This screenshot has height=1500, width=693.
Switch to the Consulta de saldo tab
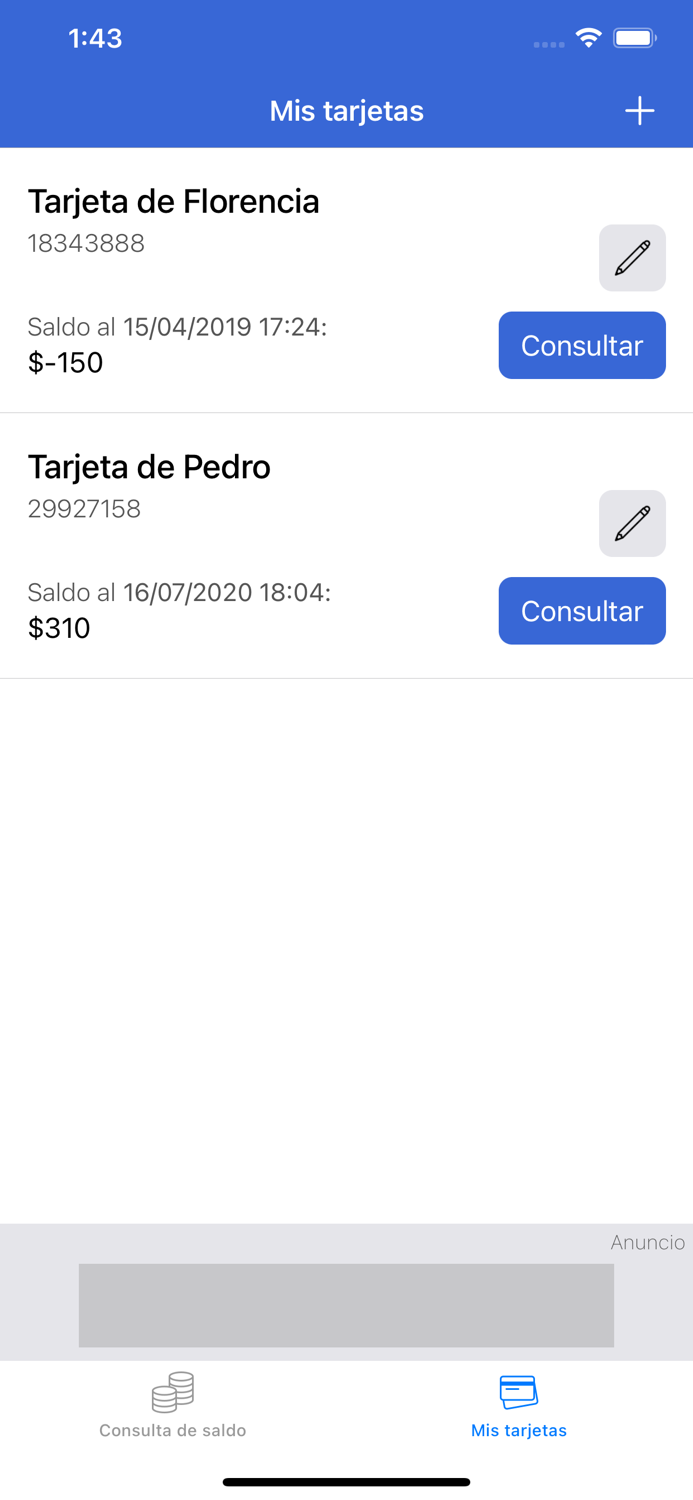(x=173, y=1406)
